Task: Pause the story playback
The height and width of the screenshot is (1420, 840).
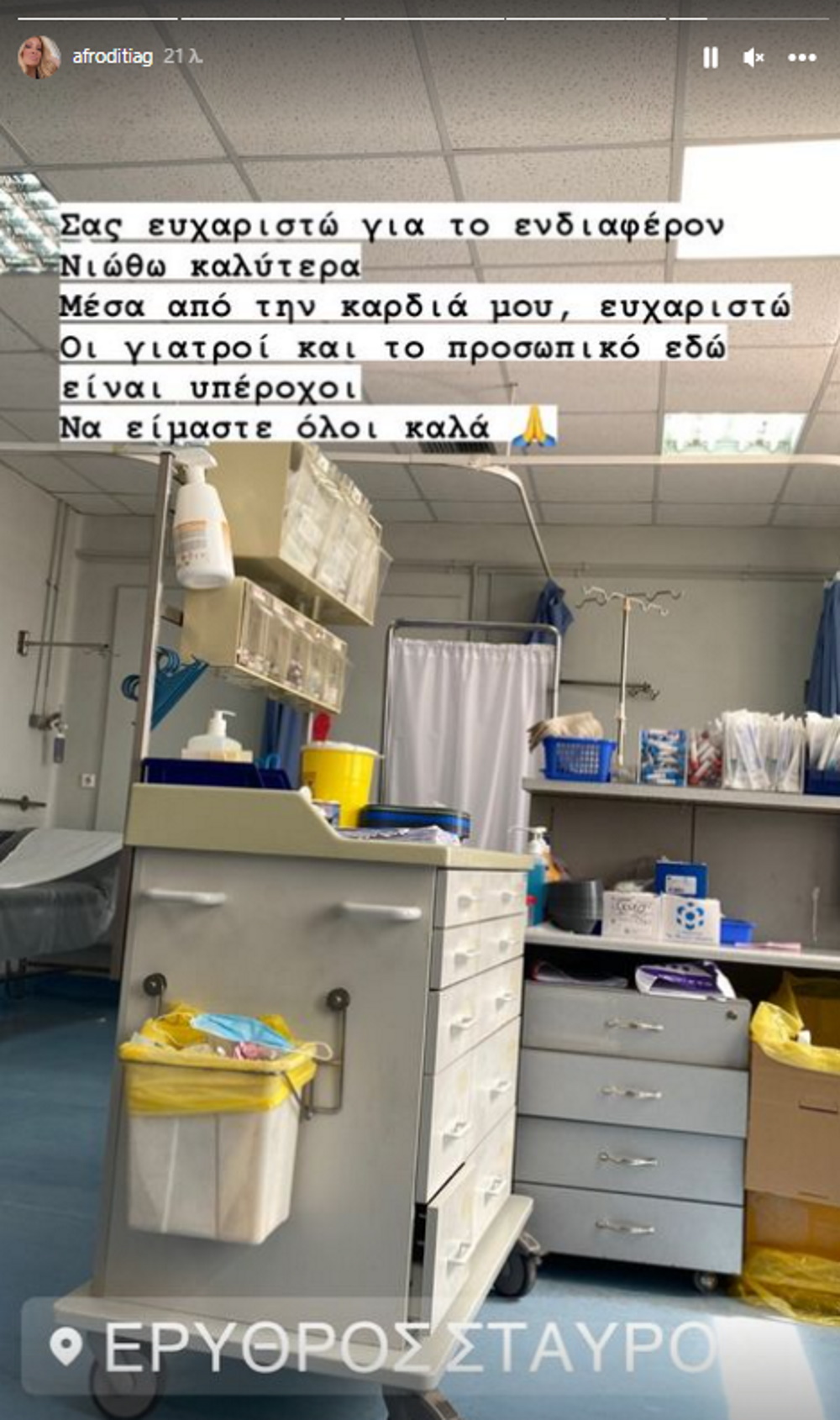Action: coord(710,57)
